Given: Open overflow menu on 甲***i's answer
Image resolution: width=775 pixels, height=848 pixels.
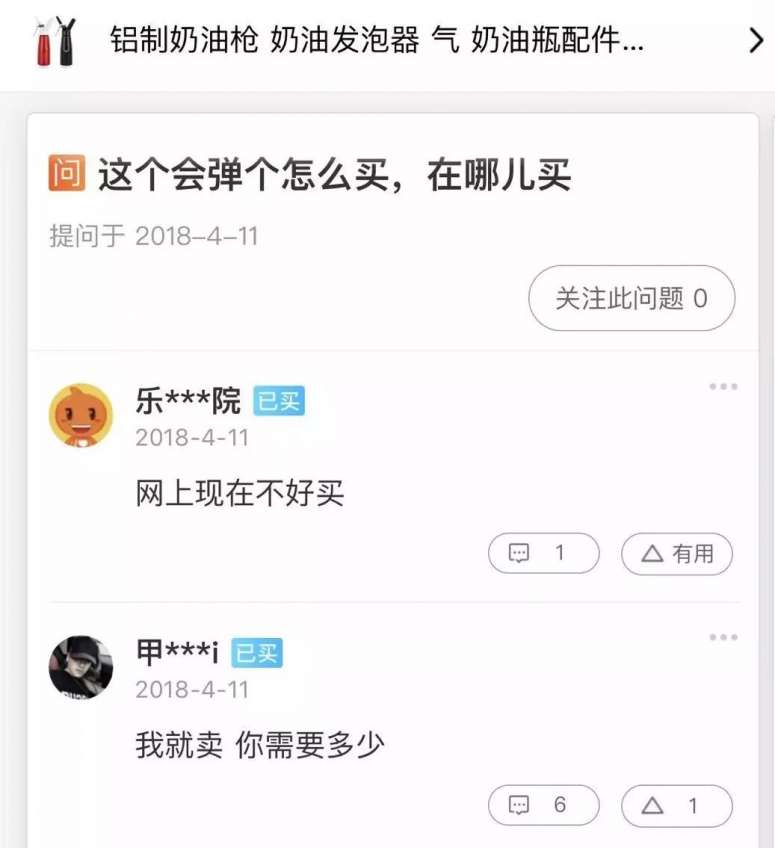Looking at the screenshot, I should (723, 638).
